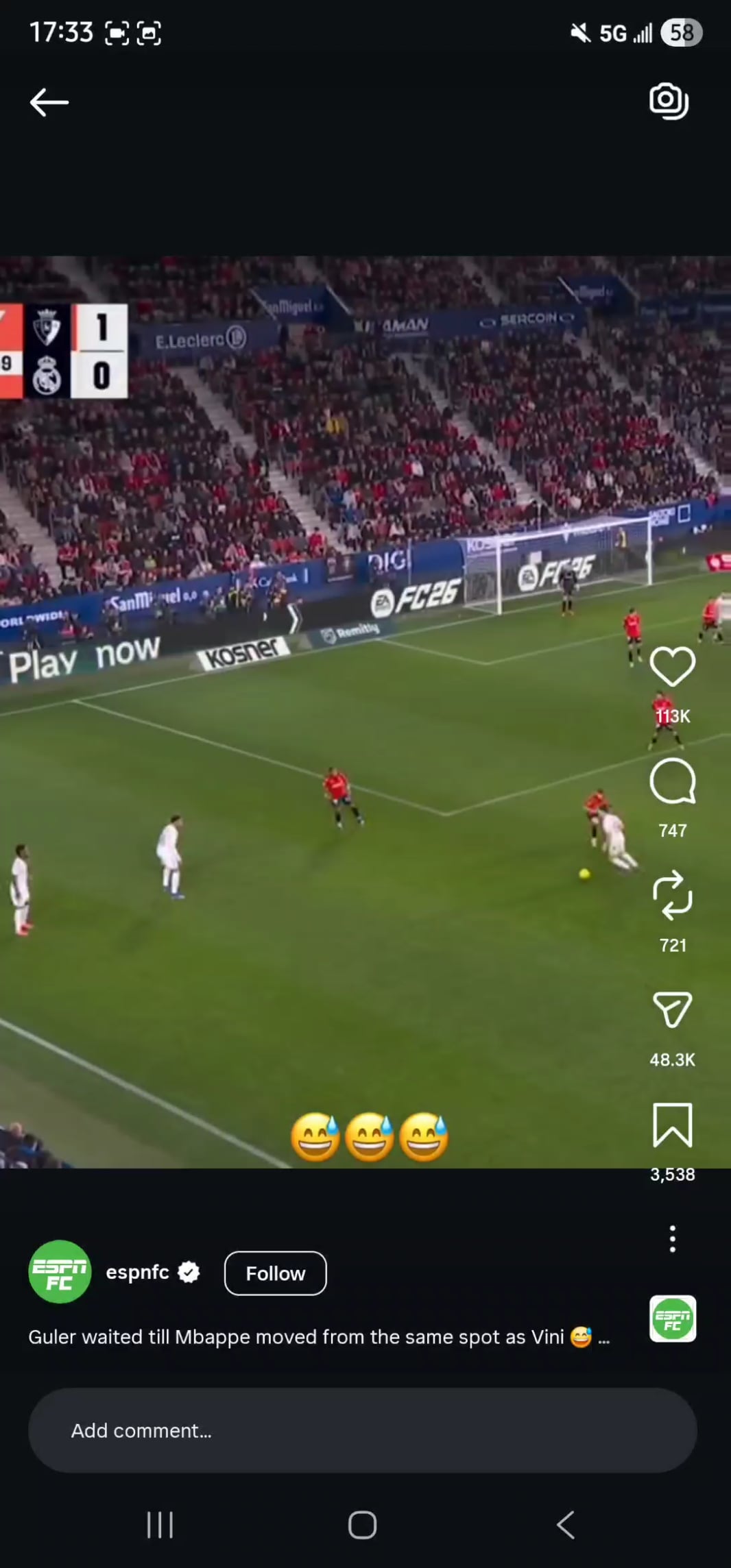
Task: Save the reel with bookmark icon
Action: click(x=672, y=1125)
